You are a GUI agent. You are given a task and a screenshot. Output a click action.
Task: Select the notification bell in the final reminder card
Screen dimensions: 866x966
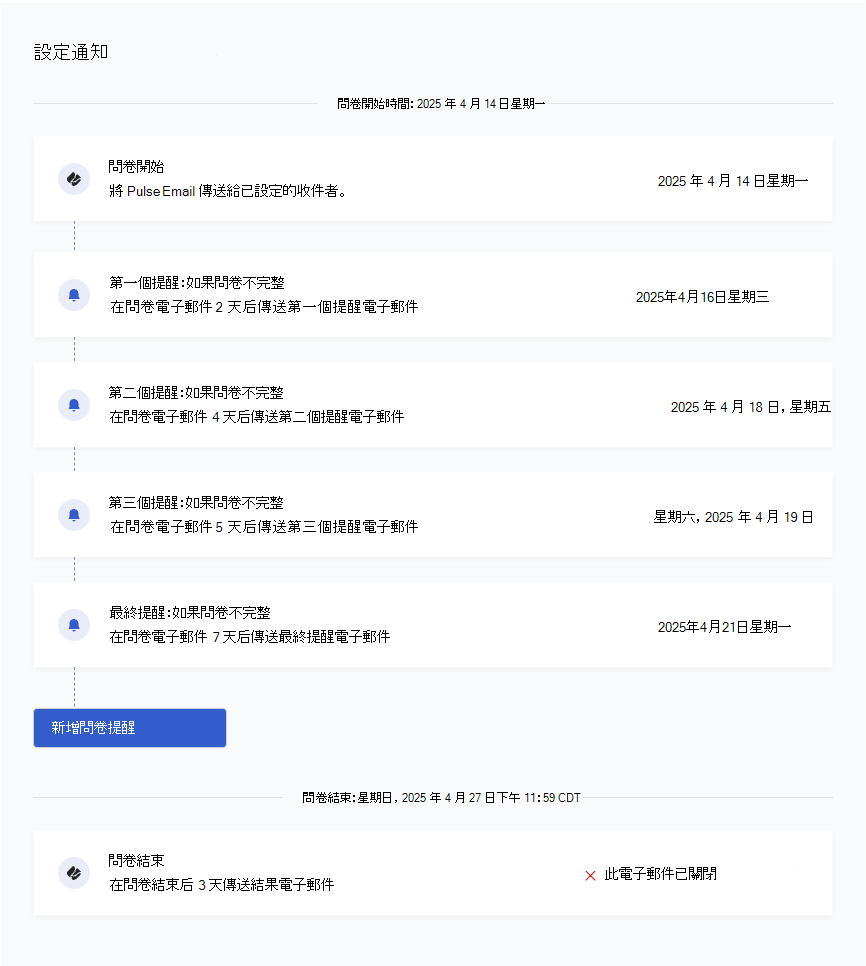coord(73,624)
